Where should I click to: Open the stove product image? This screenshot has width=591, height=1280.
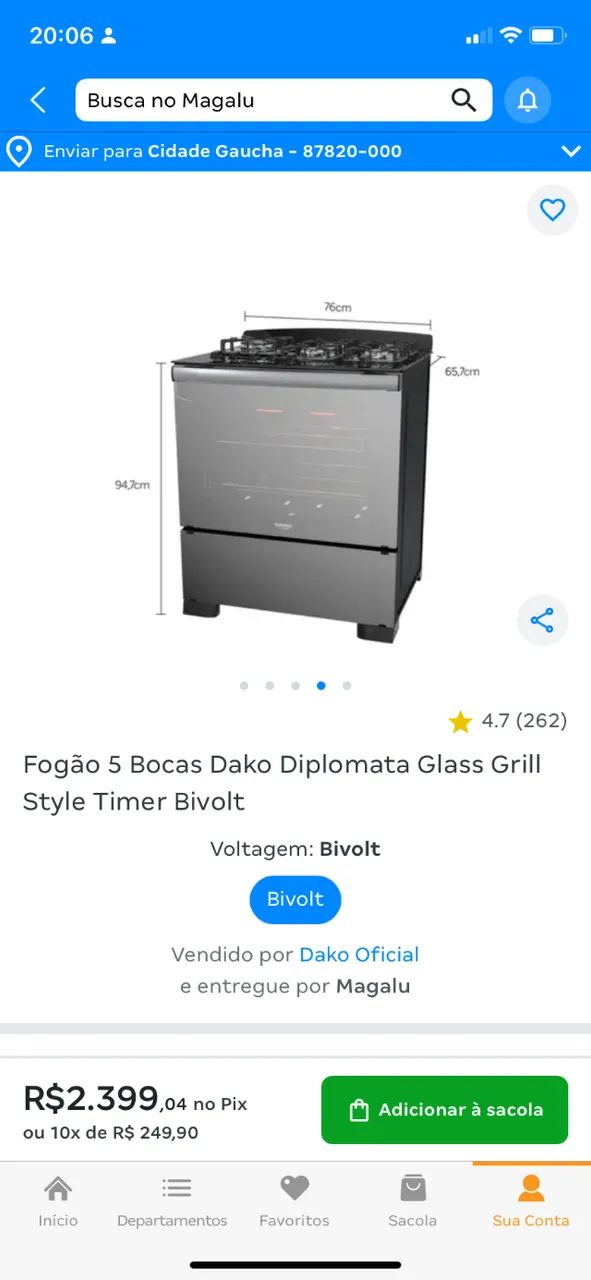pyautogui.click(x=296, y=470)
